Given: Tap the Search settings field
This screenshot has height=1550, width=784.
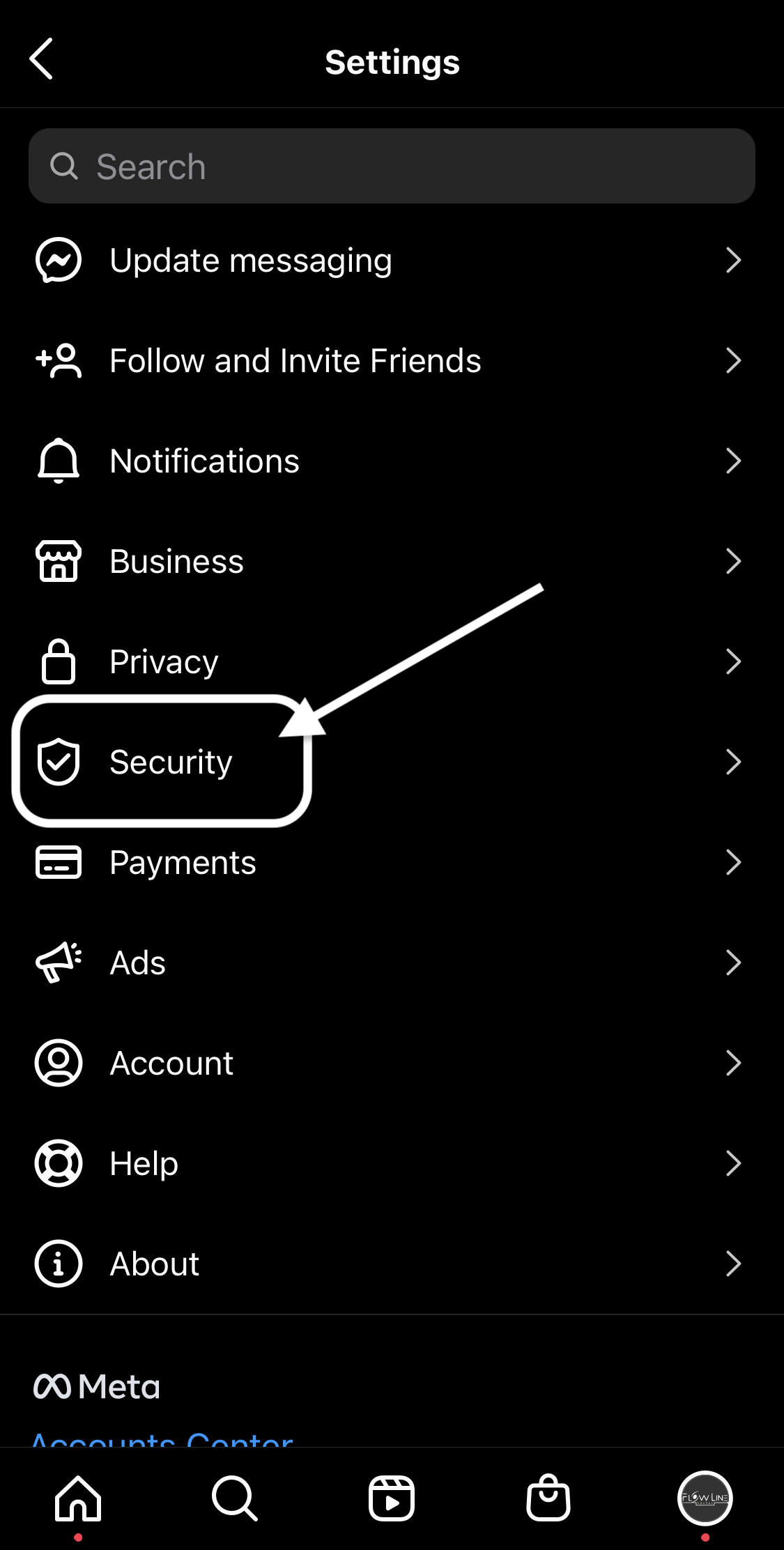Looking at the screenshot, I should 392,166.
